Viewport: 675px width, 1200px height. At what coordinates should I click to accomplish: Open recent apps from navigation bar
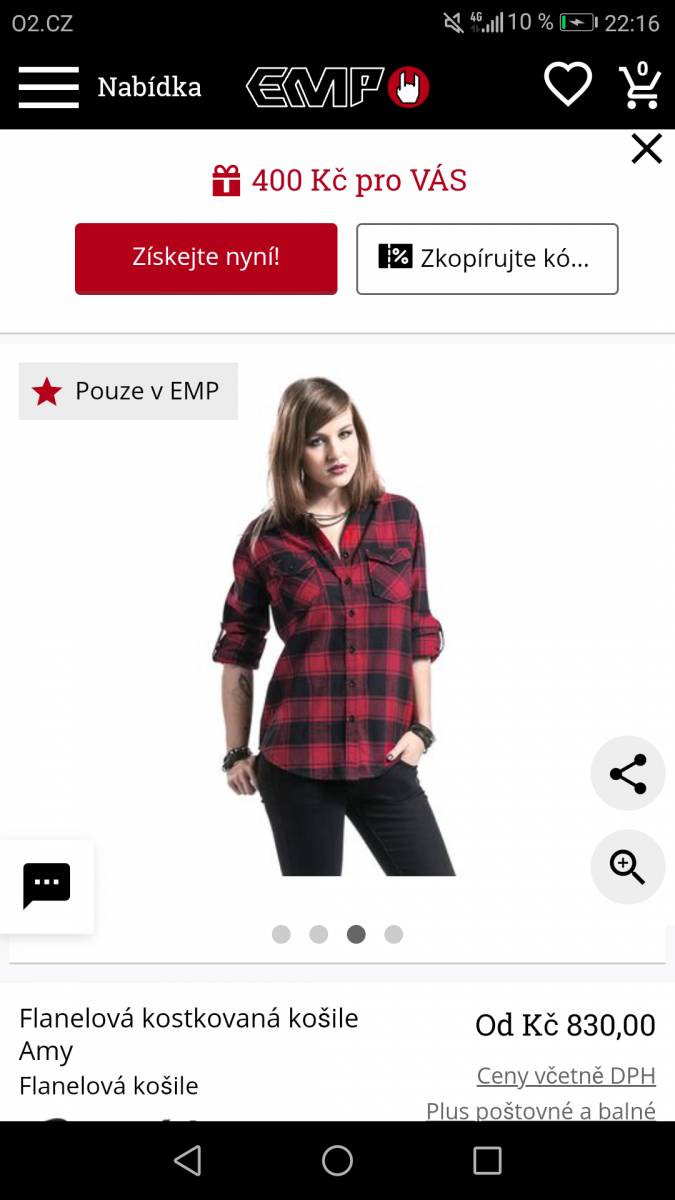tap(487, 1160)
